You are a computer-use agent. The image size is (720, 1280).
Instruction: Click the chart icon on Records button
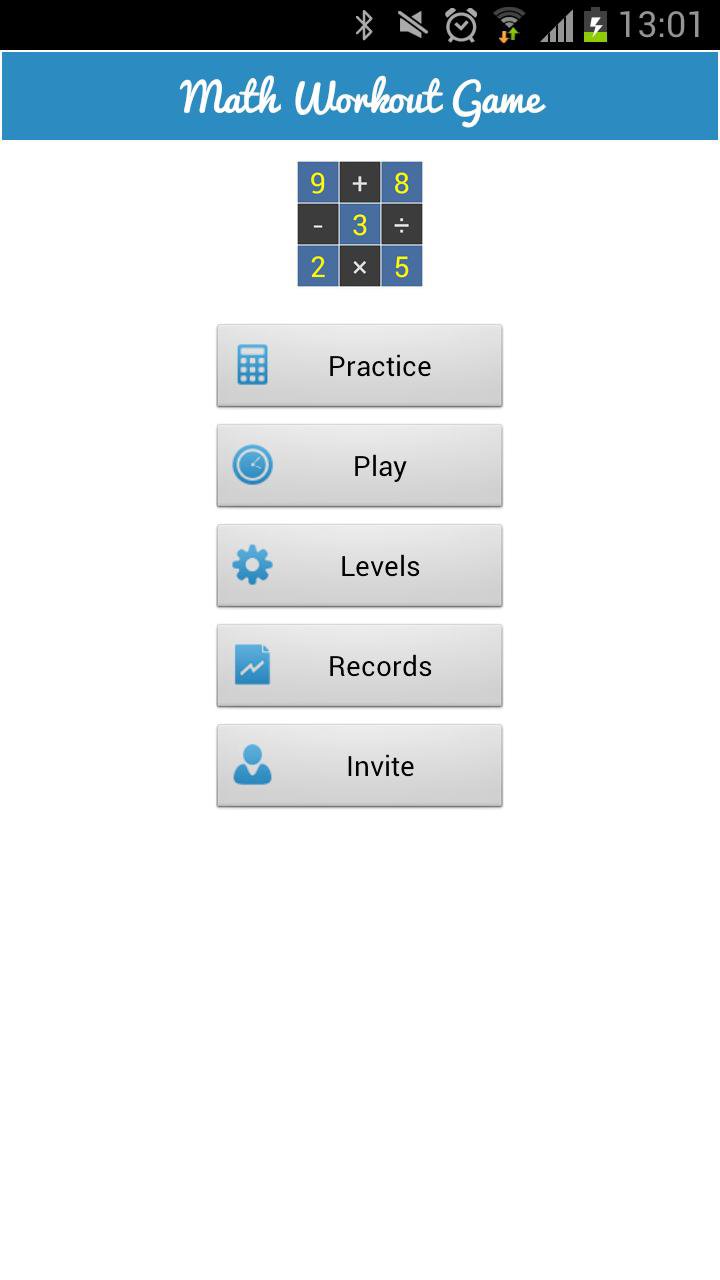point(253,665)
